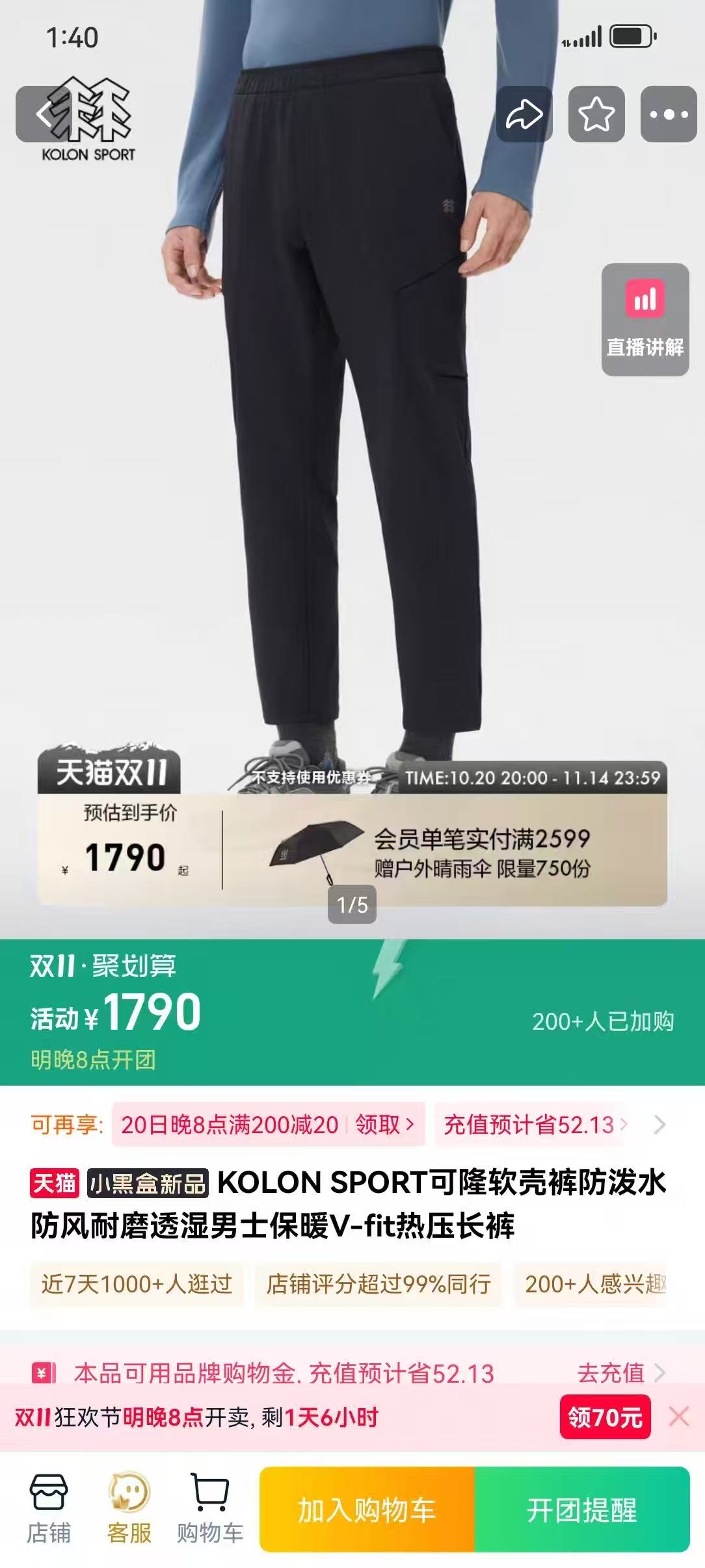Claim the 满200减20 coupon via 领取
This screenshot has width=705, height=1568.
click(384, 1124)
